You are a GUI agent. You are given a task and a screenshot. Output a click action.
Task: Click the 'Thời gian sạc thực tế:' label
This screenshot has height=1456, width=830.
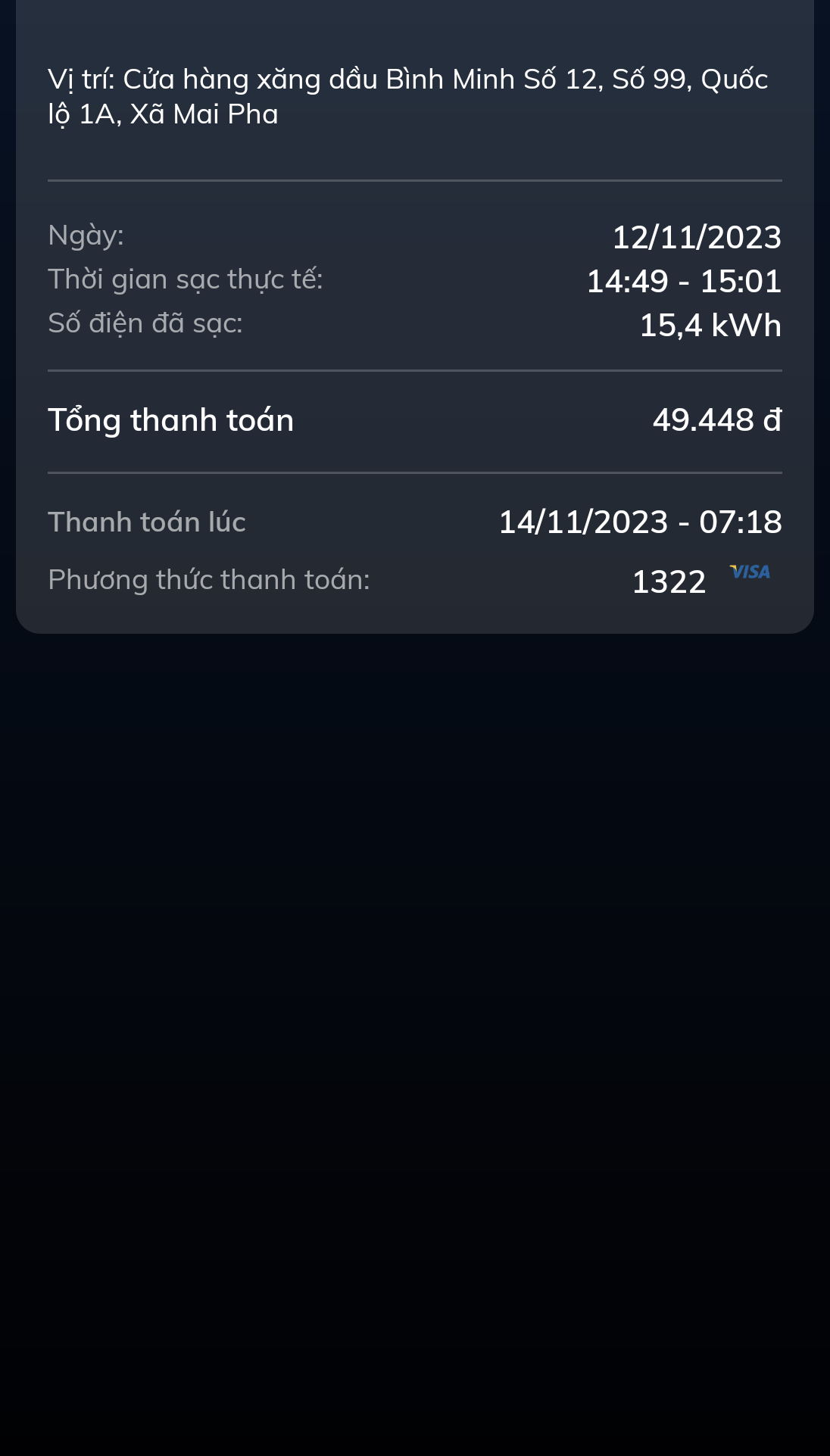click(x=186, y=279)
